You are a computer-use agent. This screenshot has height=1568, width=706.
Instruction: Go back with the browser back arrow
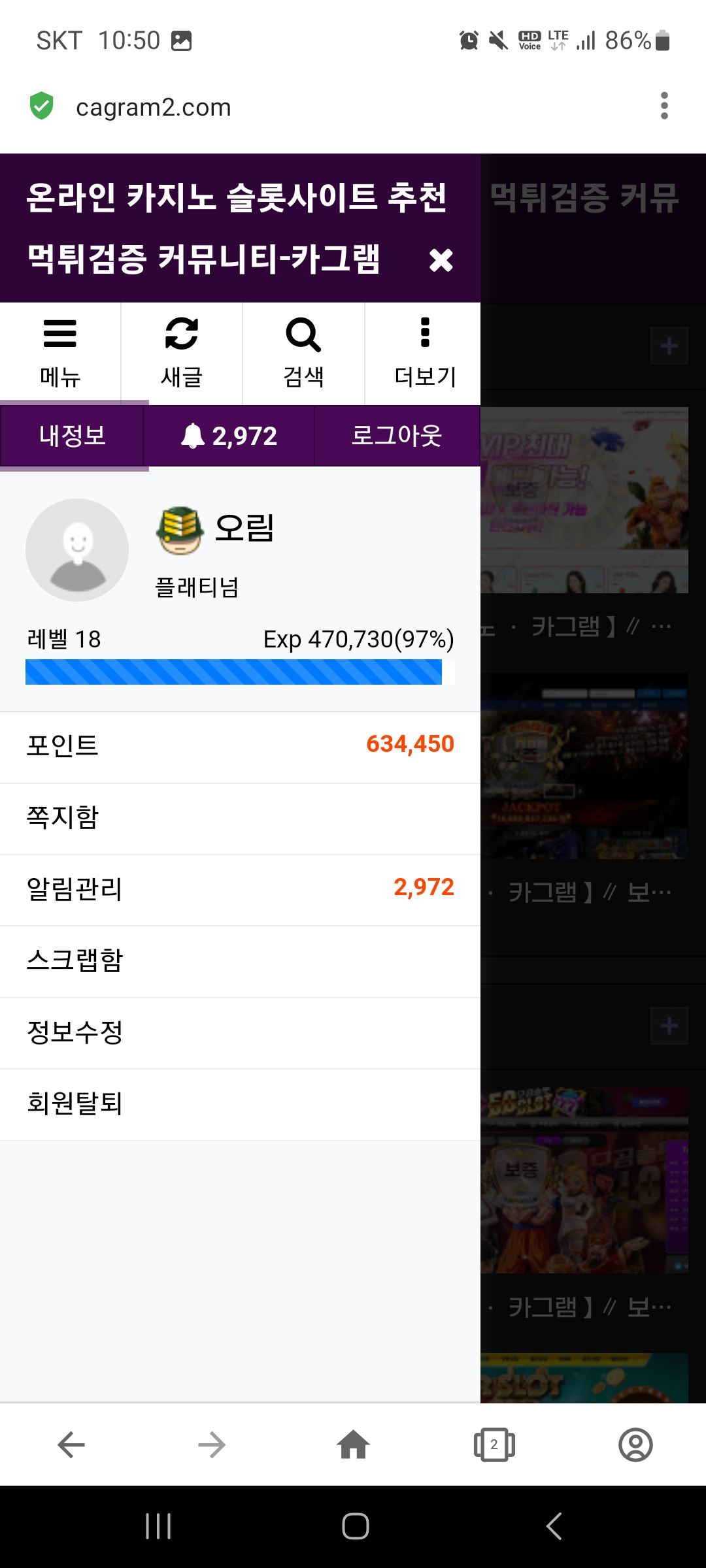(x=71, y=1445)
